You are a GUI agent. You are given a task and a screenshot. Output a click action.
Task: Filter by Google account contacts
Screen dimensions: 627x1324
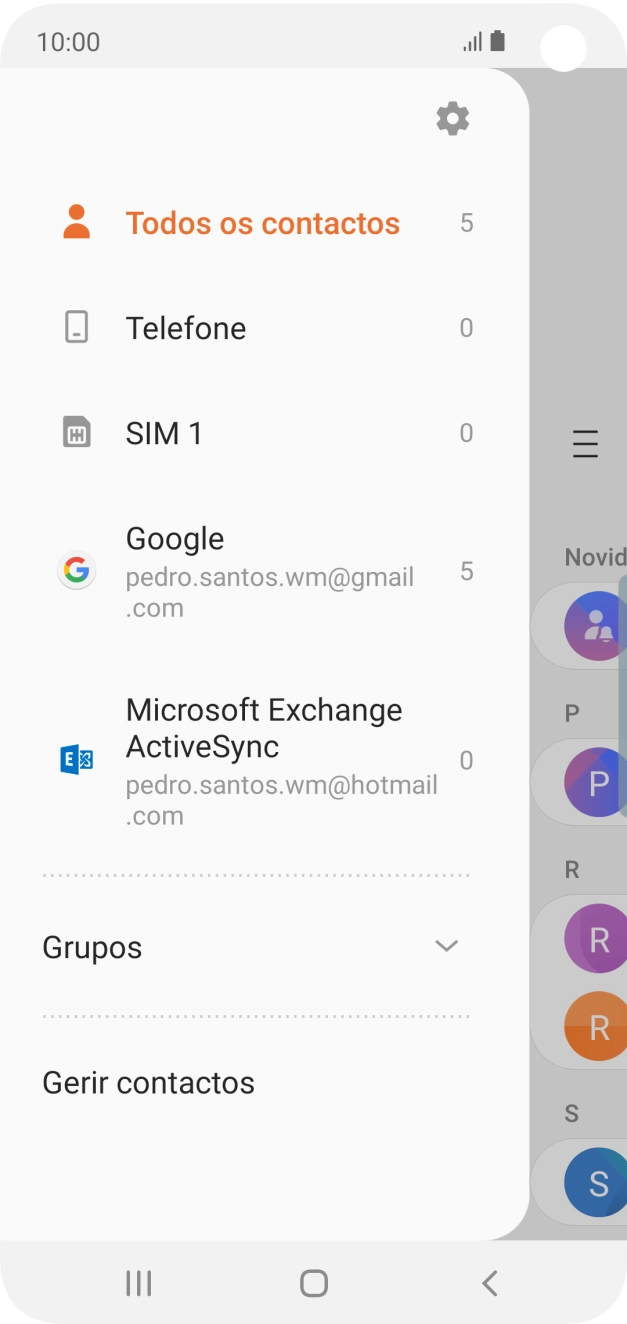tap(262, 572)
